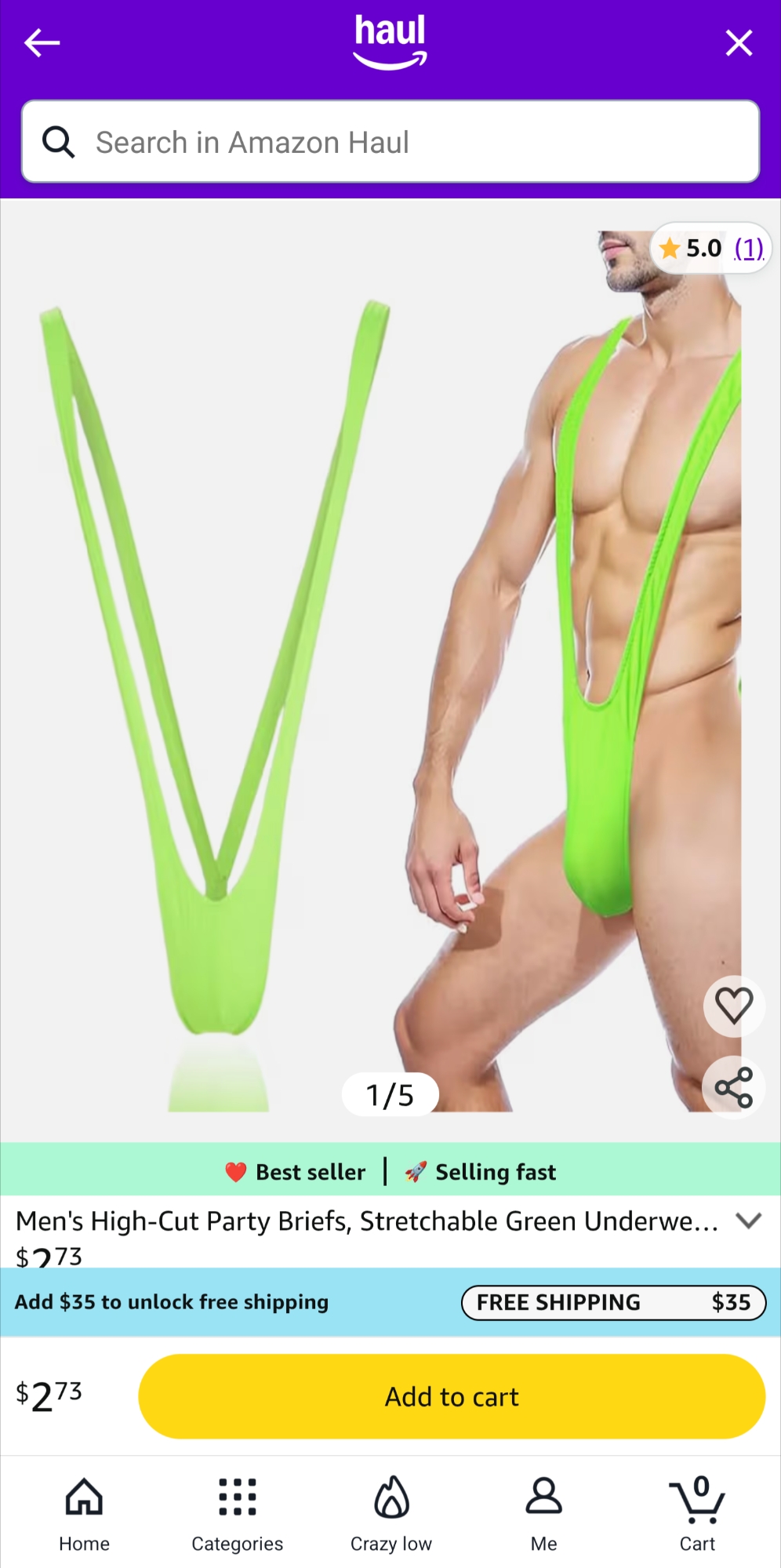Image resolution: width=781 pixels, height=1568 pixels.
Task: Share this product
Action: (x=734, y=1087)
